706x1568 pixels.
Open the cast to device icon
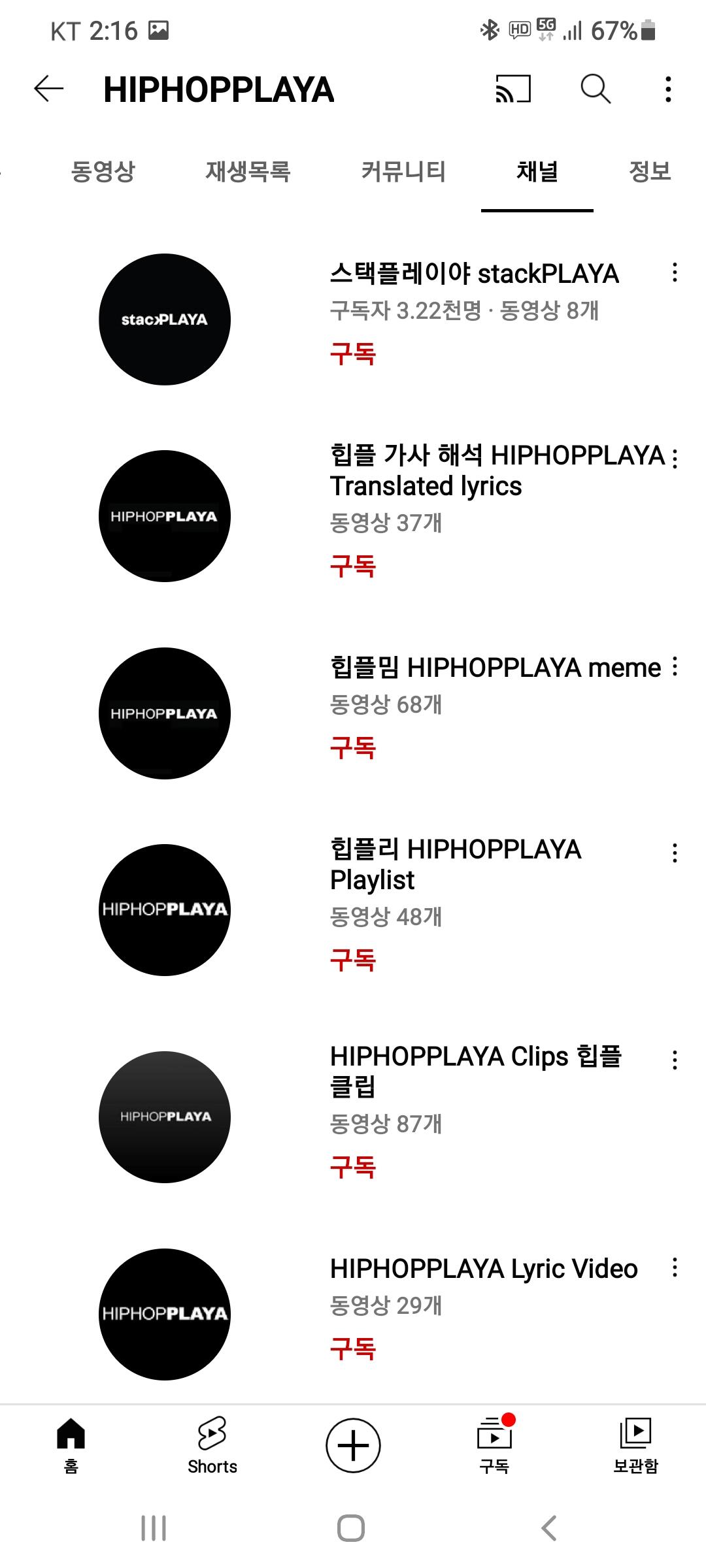(513, 89)
